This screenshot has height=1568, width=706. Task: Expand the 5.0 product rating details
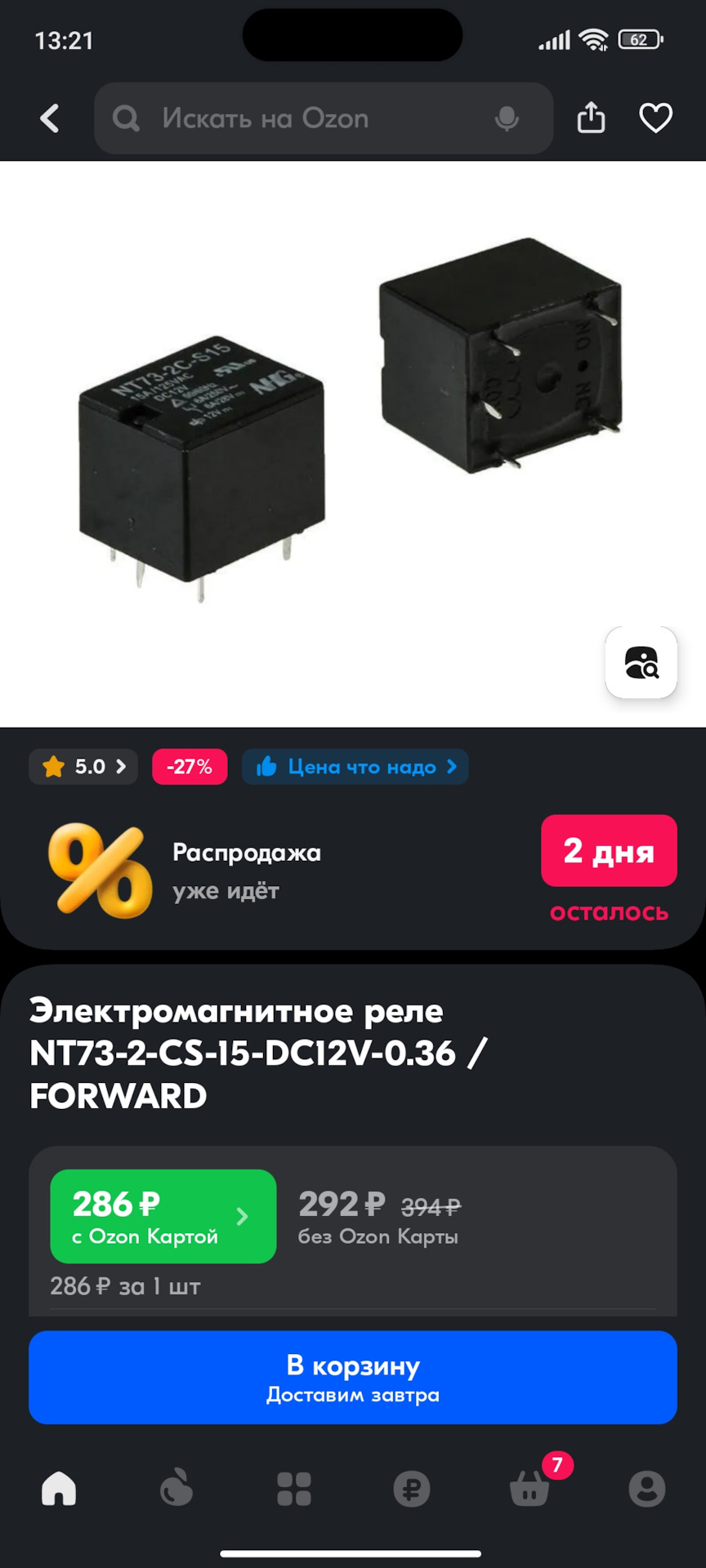(82, 766)
